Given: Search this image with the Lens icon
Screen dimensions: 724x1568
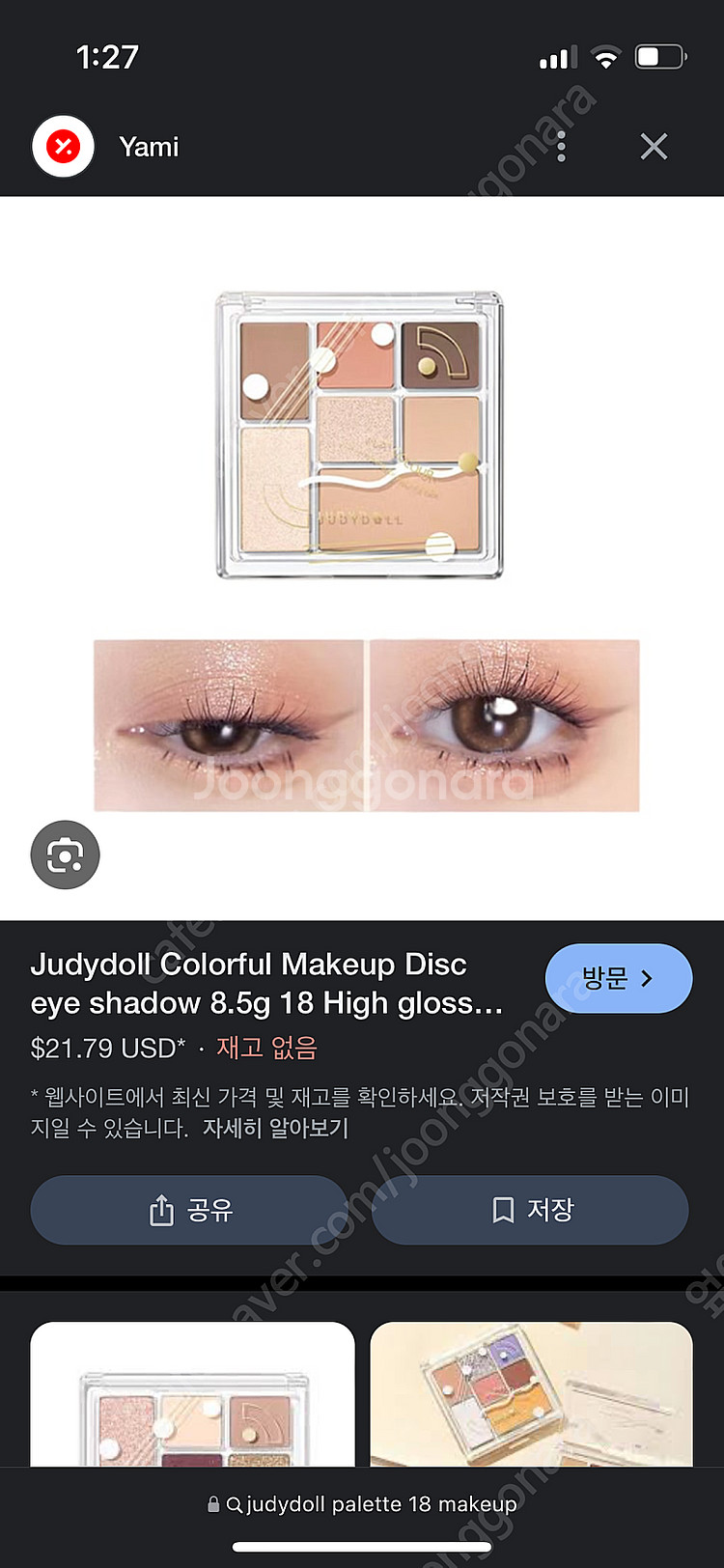Looking at the screenshot, I should (x=65, y=855).
